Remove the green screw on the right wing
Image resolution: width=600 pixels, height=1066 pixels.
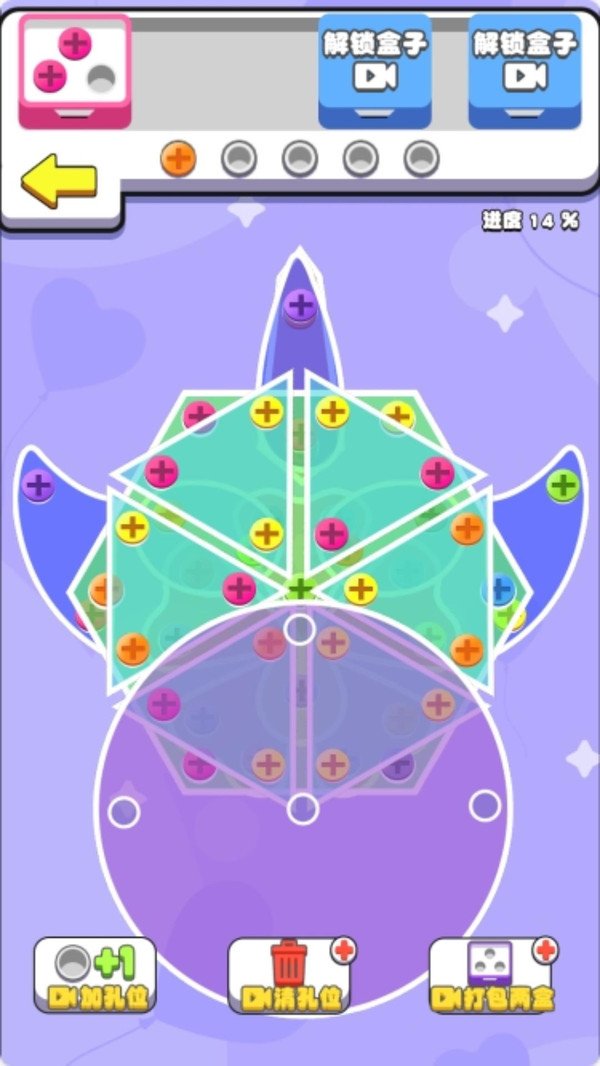[563, 485]
